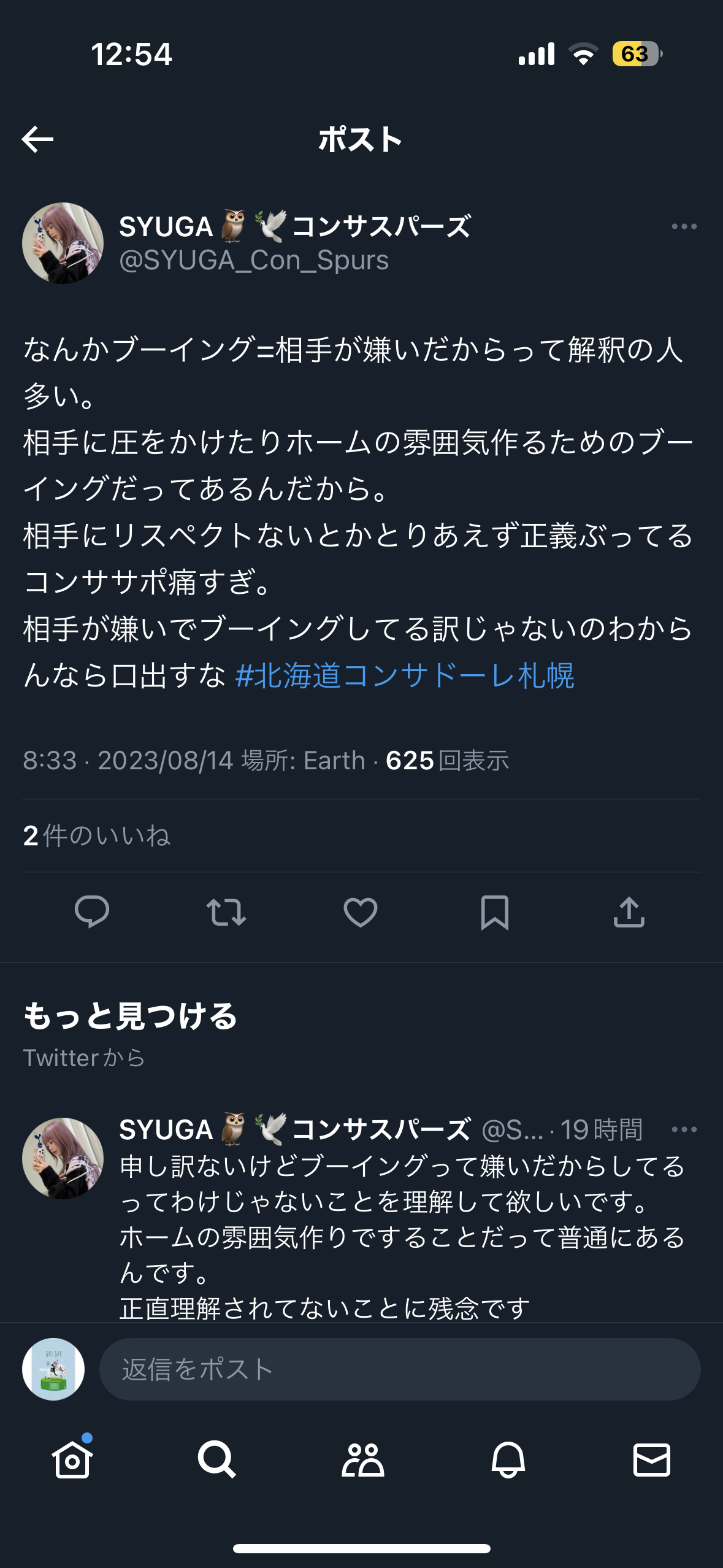The width and height of the screenshot is (723, 1568).
Task: Share the post via the share icon
Action: [x=629, y=912]
